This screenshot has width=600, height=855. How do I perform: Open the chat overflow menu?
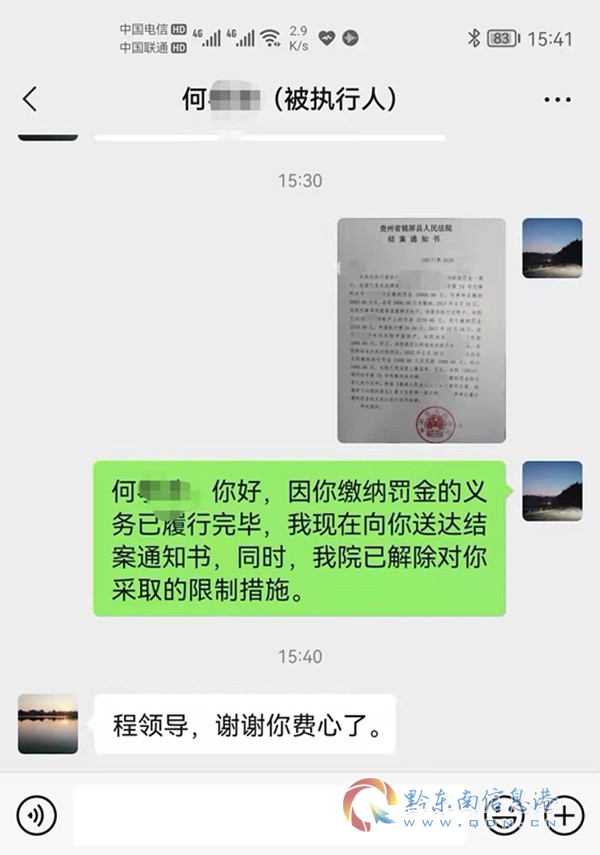tap(557, 99)
